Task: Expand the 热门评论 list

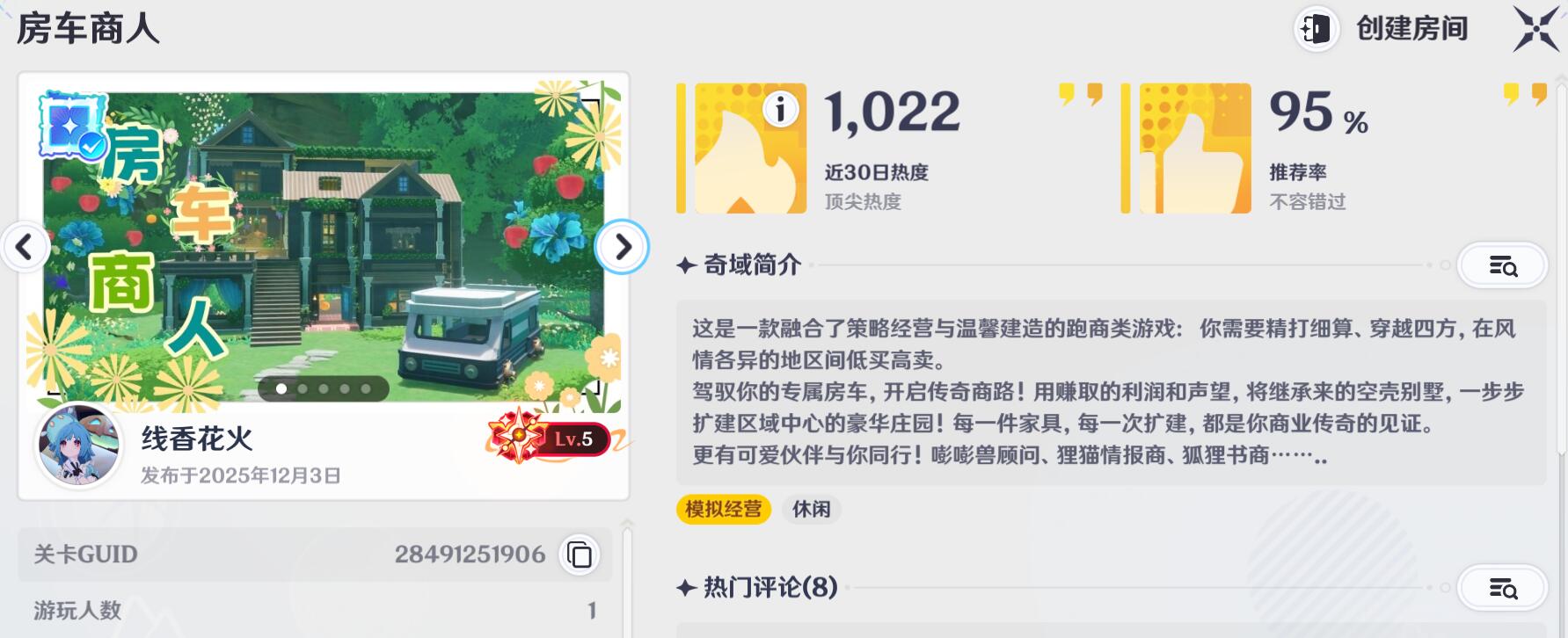Action: coord(1502,588)
